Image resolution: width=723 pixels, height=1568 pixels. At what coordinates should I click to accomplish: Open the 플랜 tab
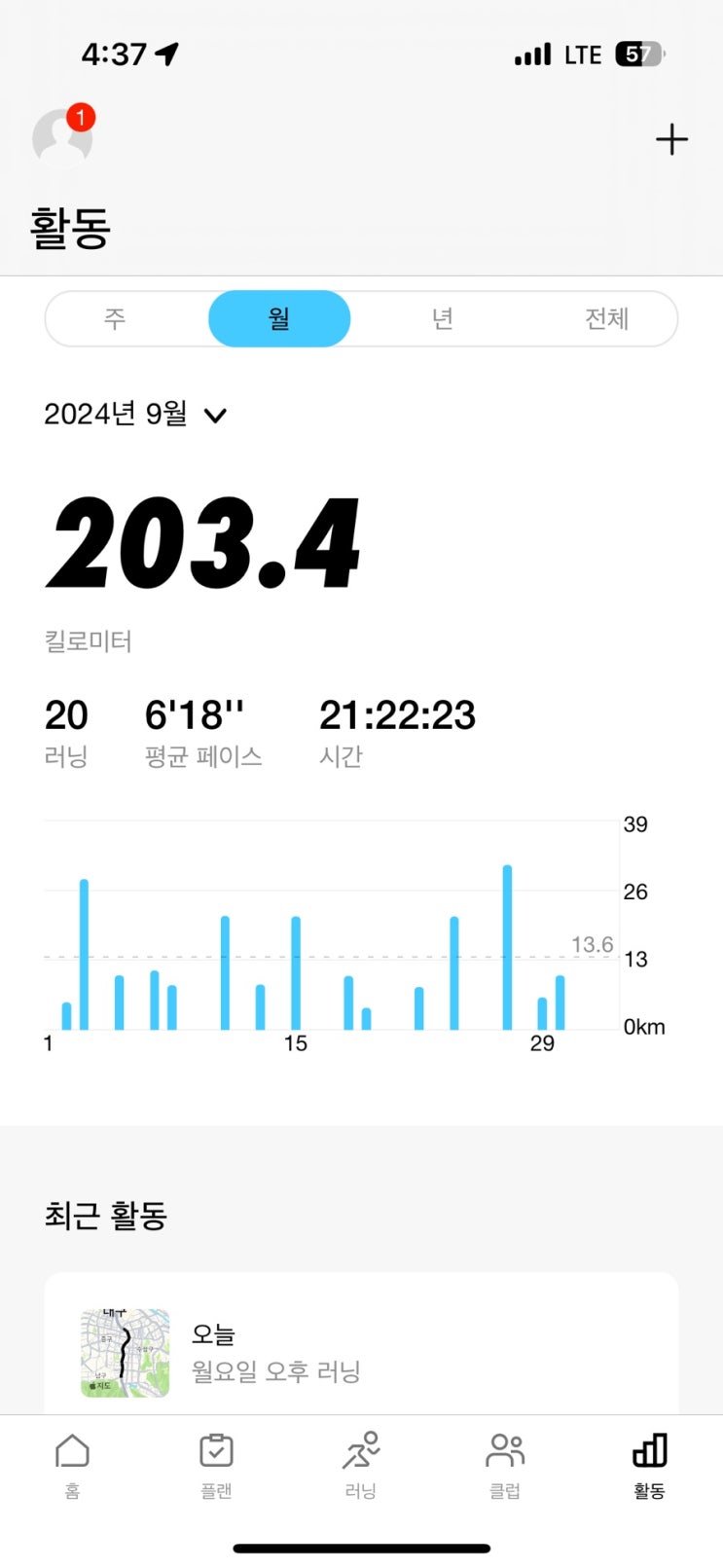tap(216, 1464)
